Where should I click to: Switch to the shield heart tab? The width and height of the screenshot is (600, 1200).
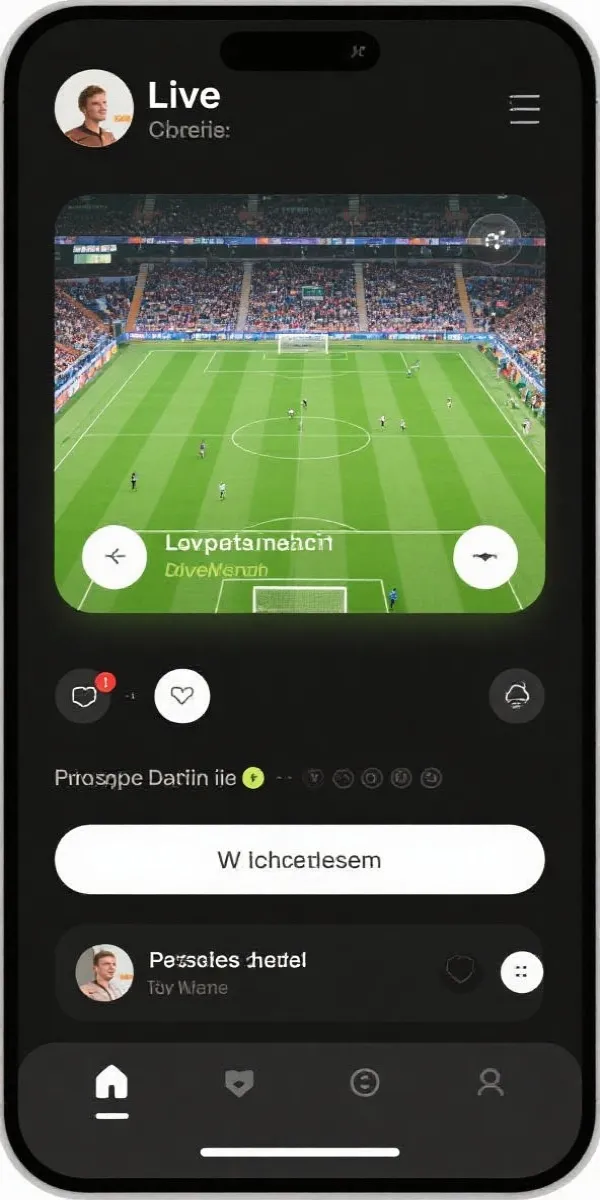pyautogui.click(x=238, y=1083)
